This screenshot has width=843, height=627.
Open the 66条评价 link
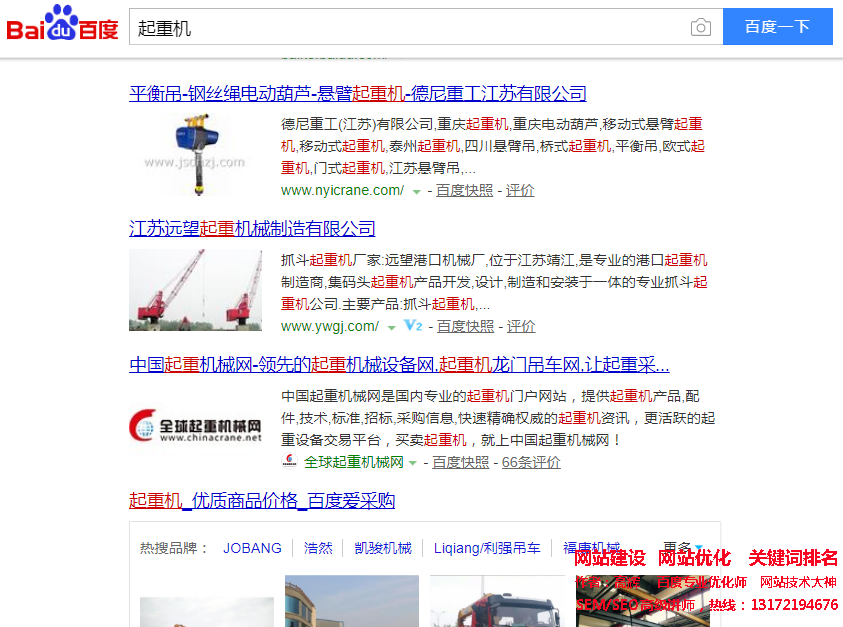pos(531,462)
